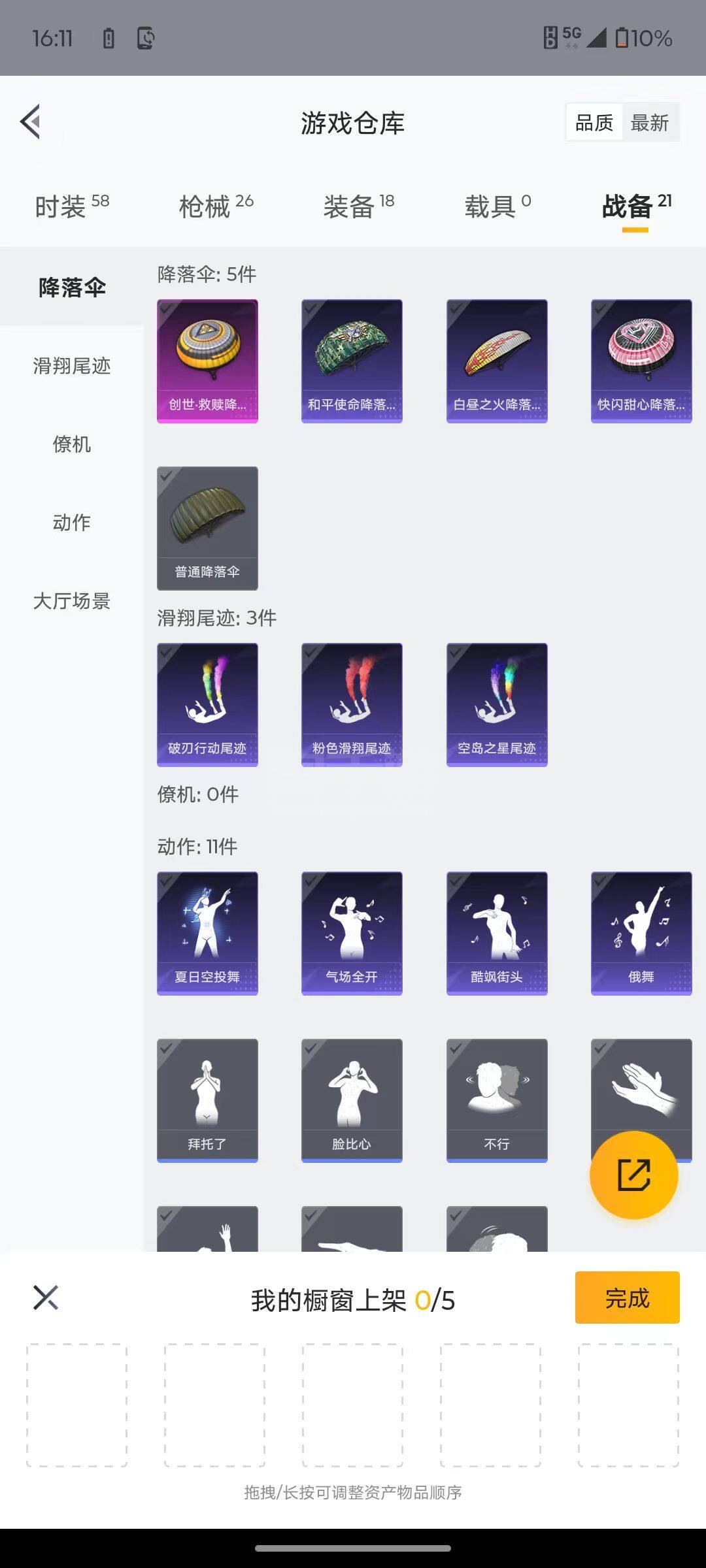Jump to 动作 in the side list

point(72,523)
